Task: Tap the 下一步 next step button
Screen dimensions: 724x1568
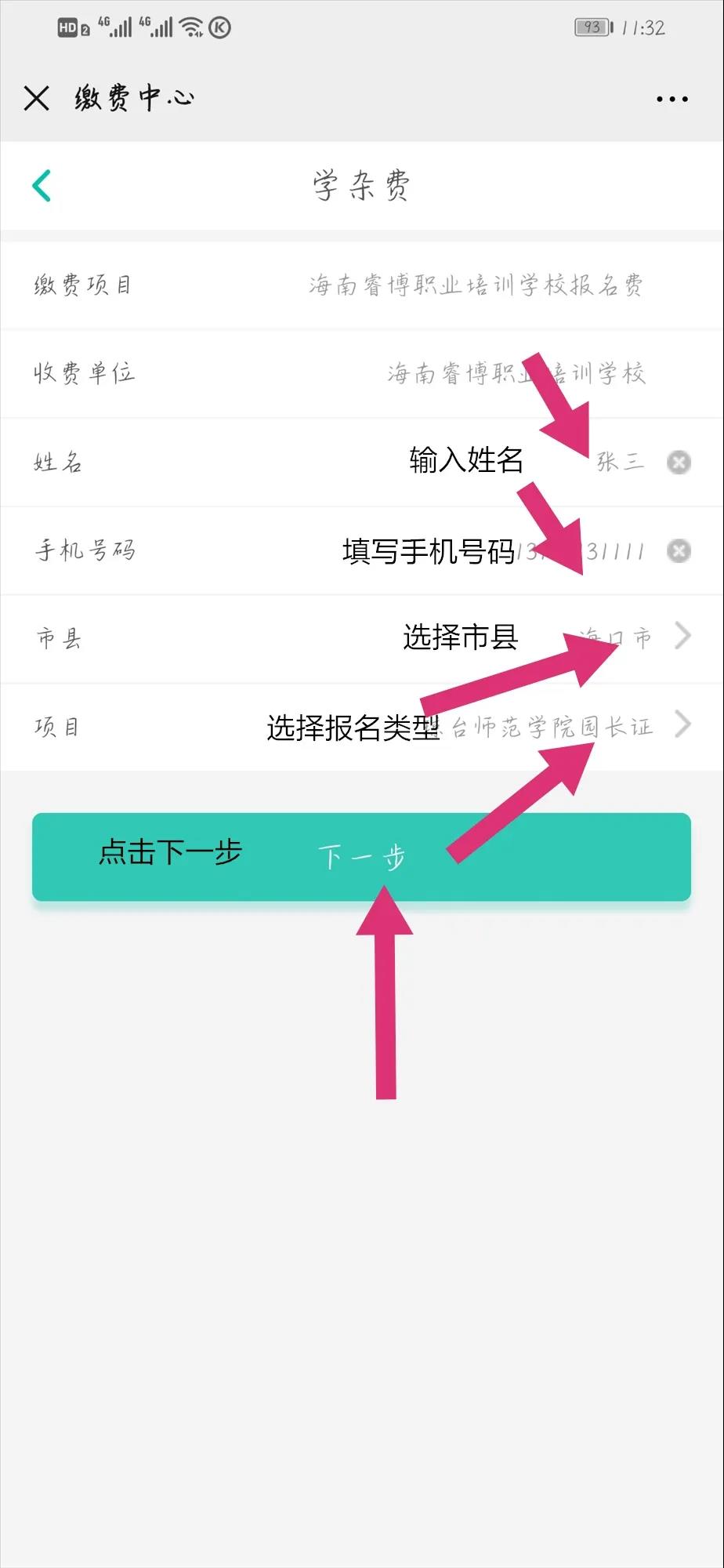Action: [x=361, y=857]
